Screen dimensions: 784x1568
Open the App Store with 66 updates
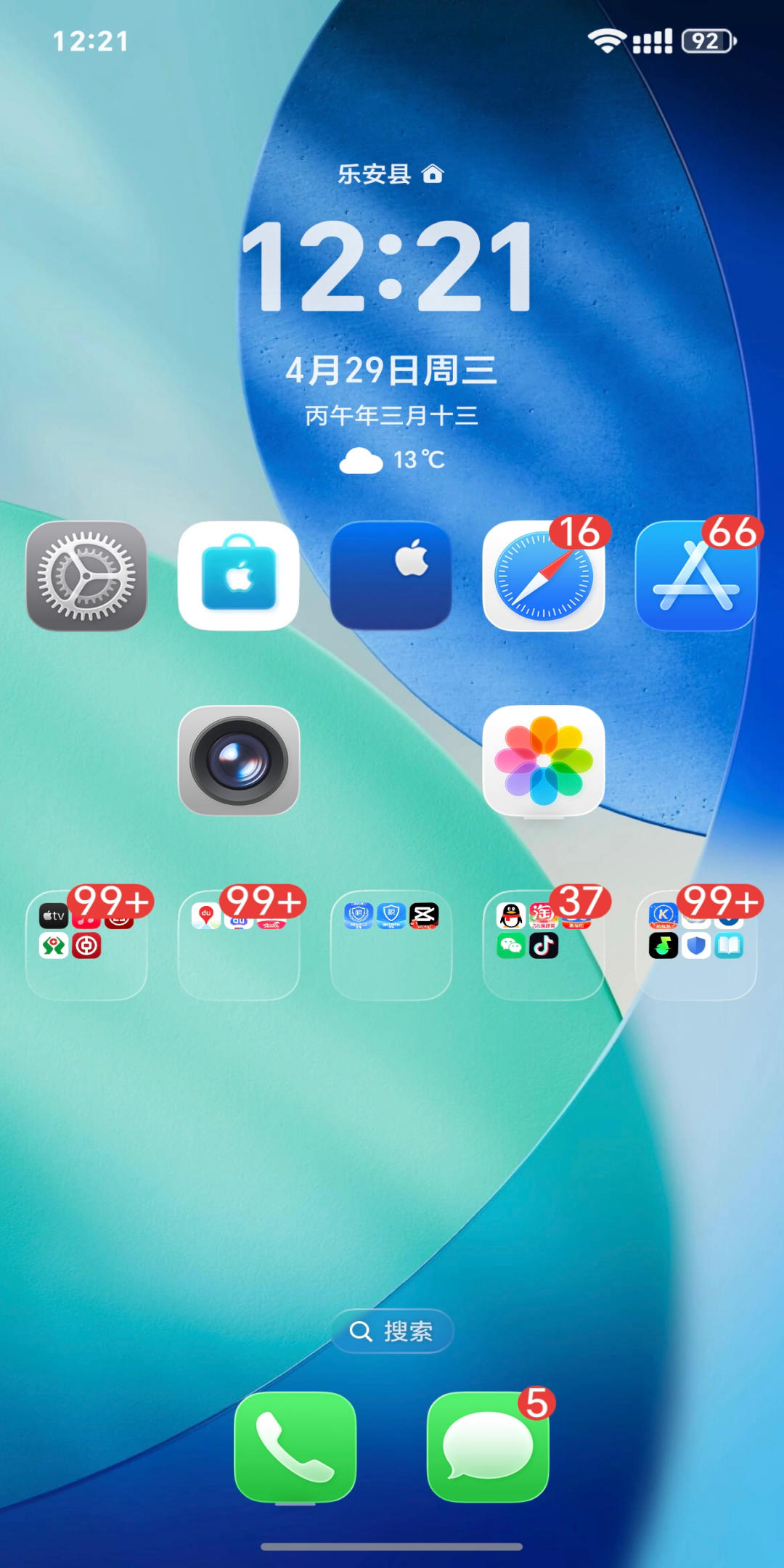[x=696, y=576]
